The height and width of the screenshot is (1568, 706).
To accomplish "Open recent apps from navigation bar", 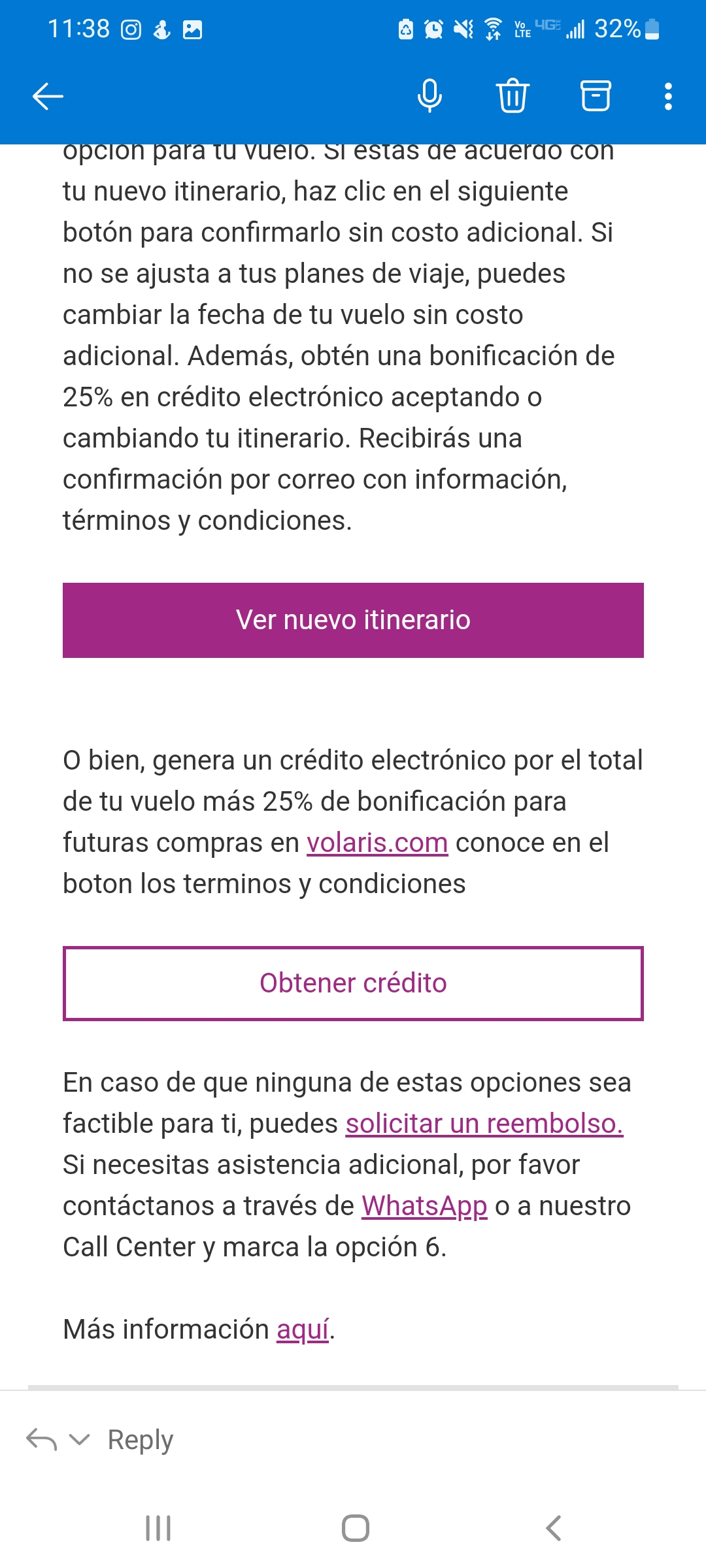I will coord(158,1528).
